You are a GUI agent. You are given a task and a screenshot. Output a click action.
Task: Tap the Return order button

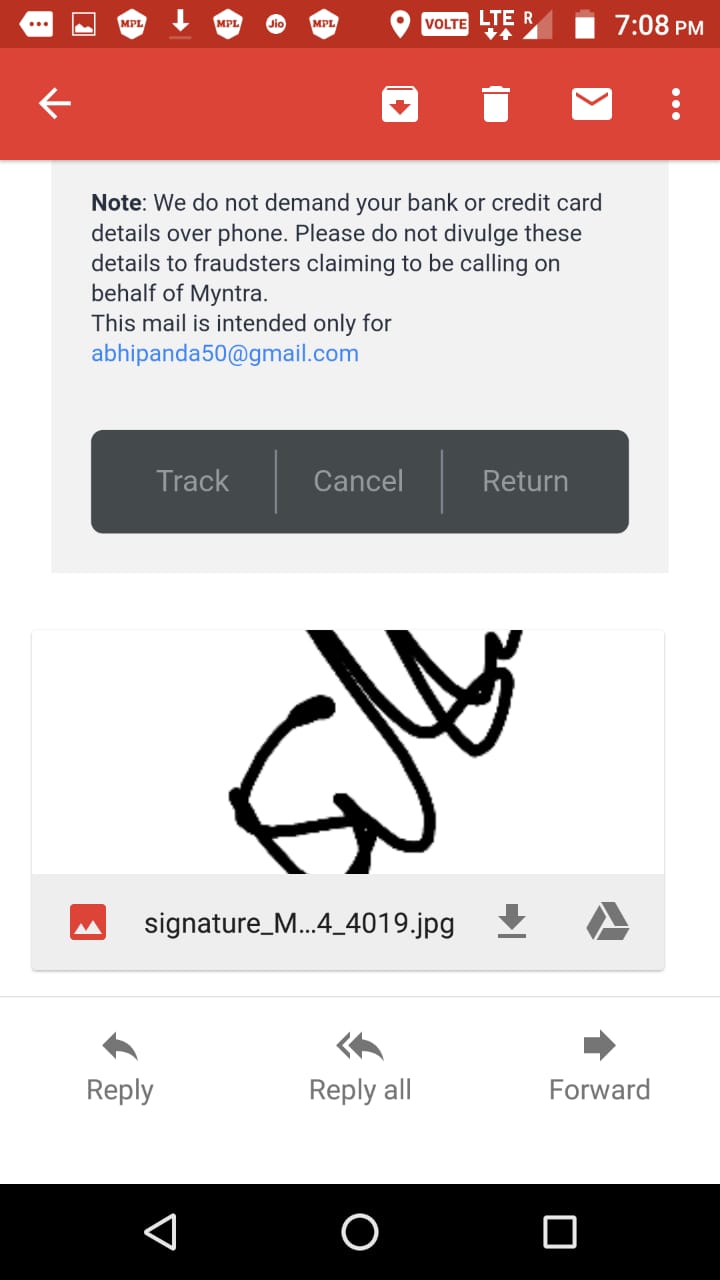tap(525, 481)
